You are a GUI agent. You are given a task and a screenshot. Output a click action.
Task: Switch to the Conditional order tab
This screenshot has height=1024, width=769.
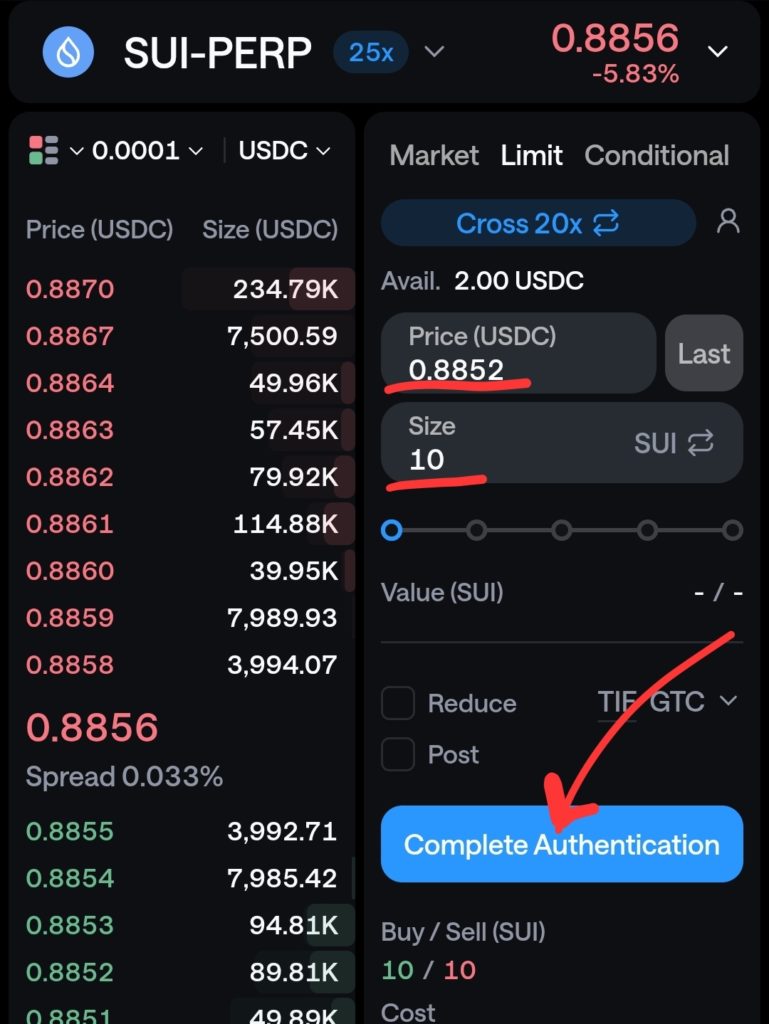[x=656, y=155]
